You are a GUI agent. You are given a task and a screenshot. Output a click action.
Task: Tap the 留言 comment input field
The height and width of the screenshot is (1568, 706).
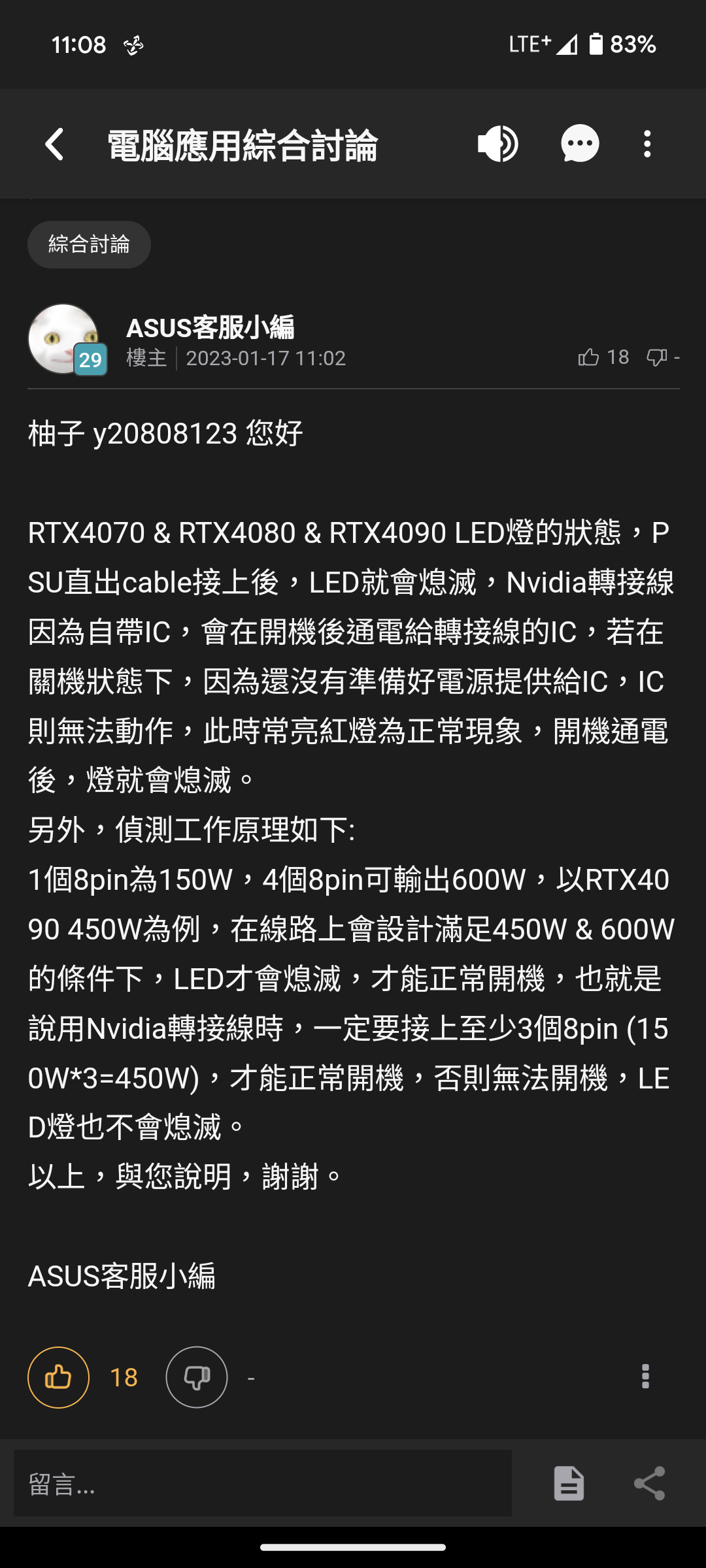coord(263,1483)
